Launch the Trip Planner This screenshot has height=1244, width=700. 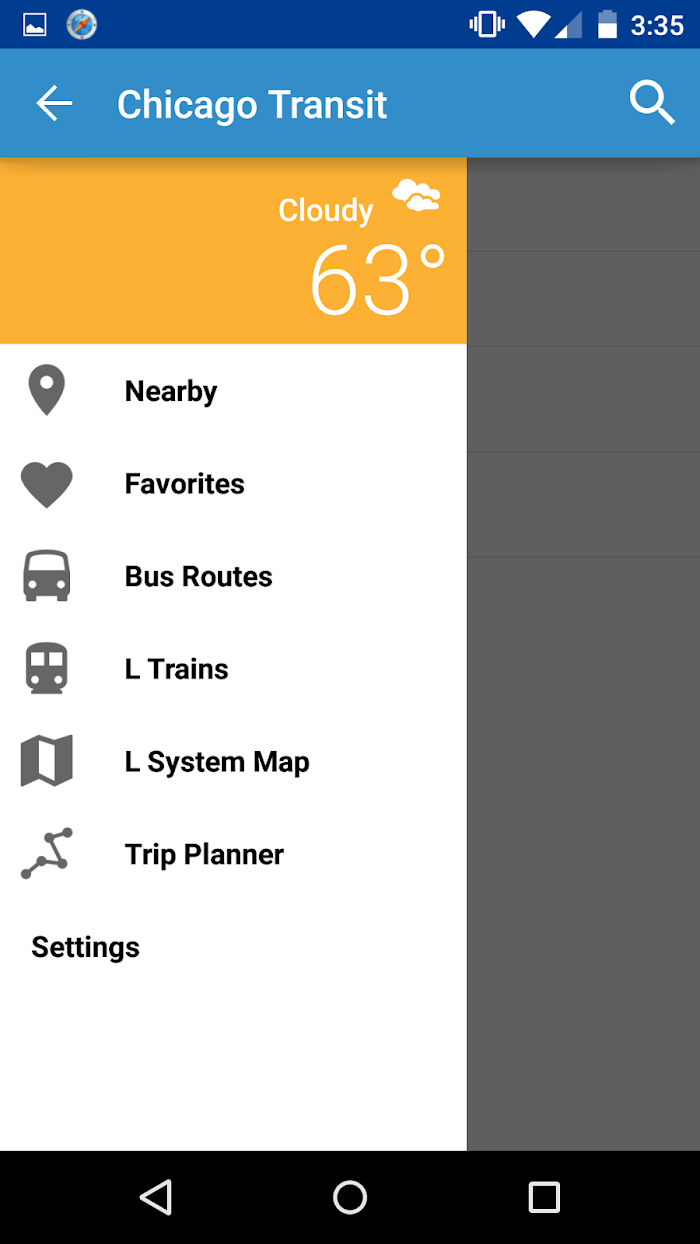coord(233,854)
